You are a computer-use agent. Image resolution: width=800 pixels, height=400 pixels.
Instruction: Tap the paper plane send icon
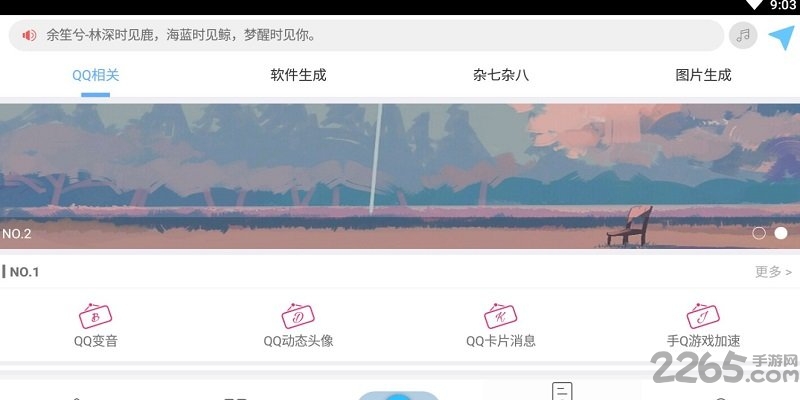[781, 37]
